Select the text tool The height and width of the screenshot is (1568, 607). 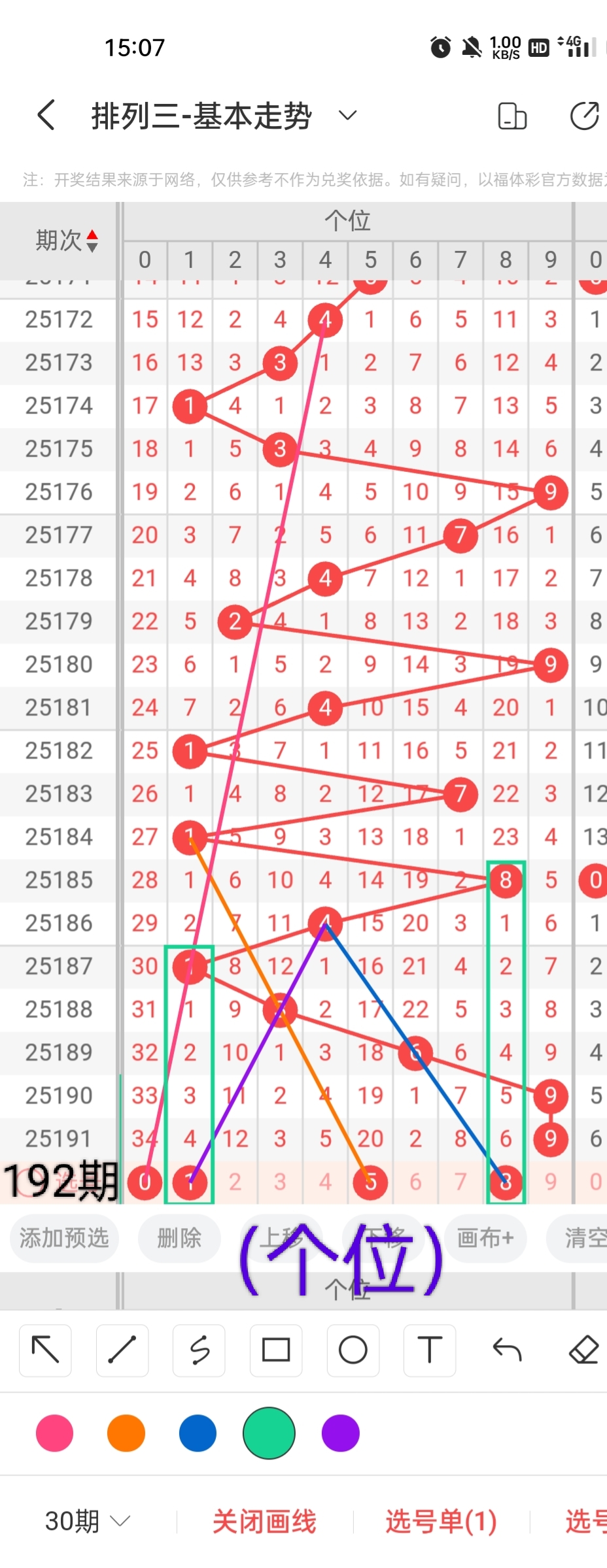coord(430,1350)
